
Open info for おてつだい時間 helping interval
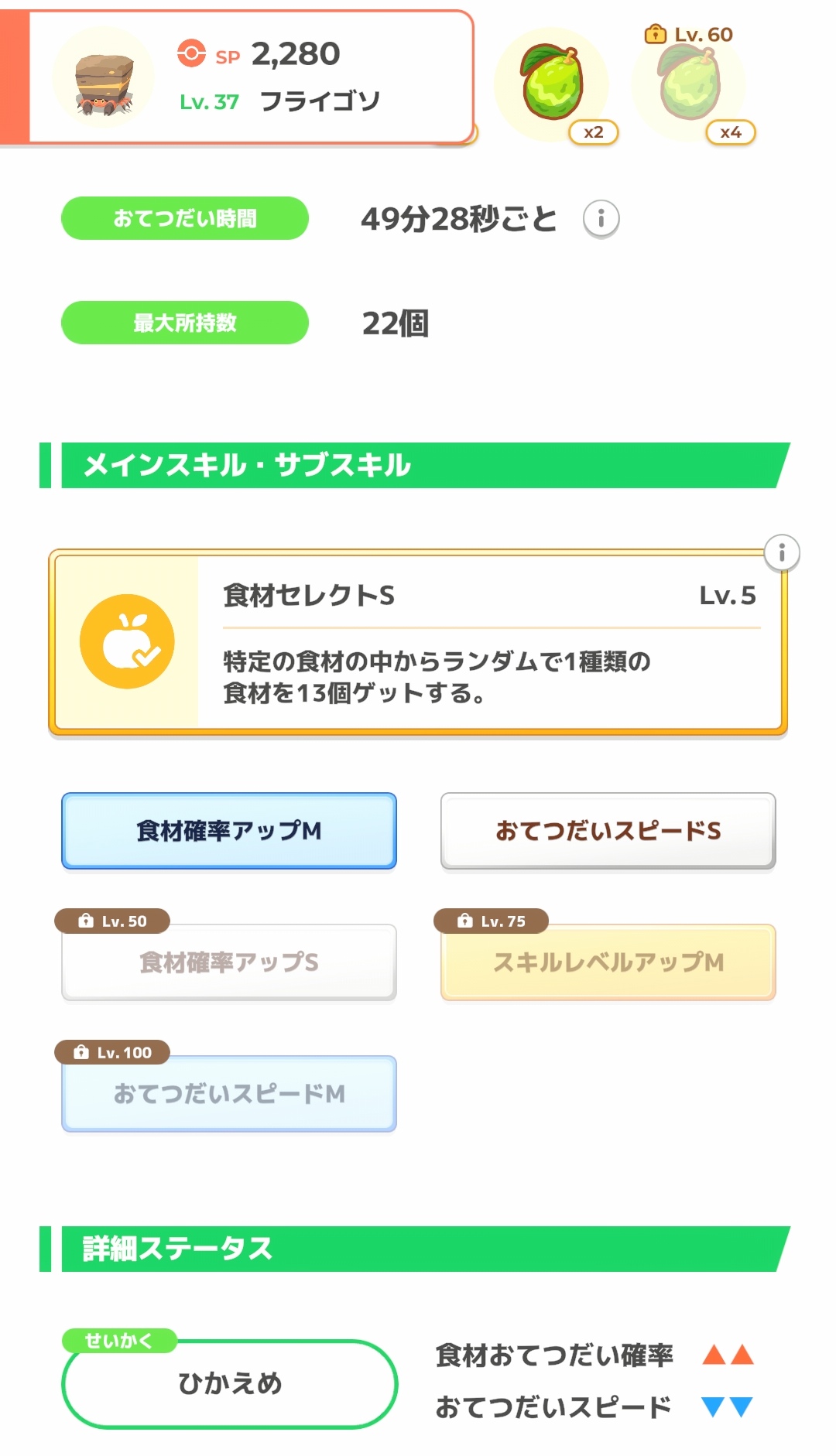[x=601, y=219]
